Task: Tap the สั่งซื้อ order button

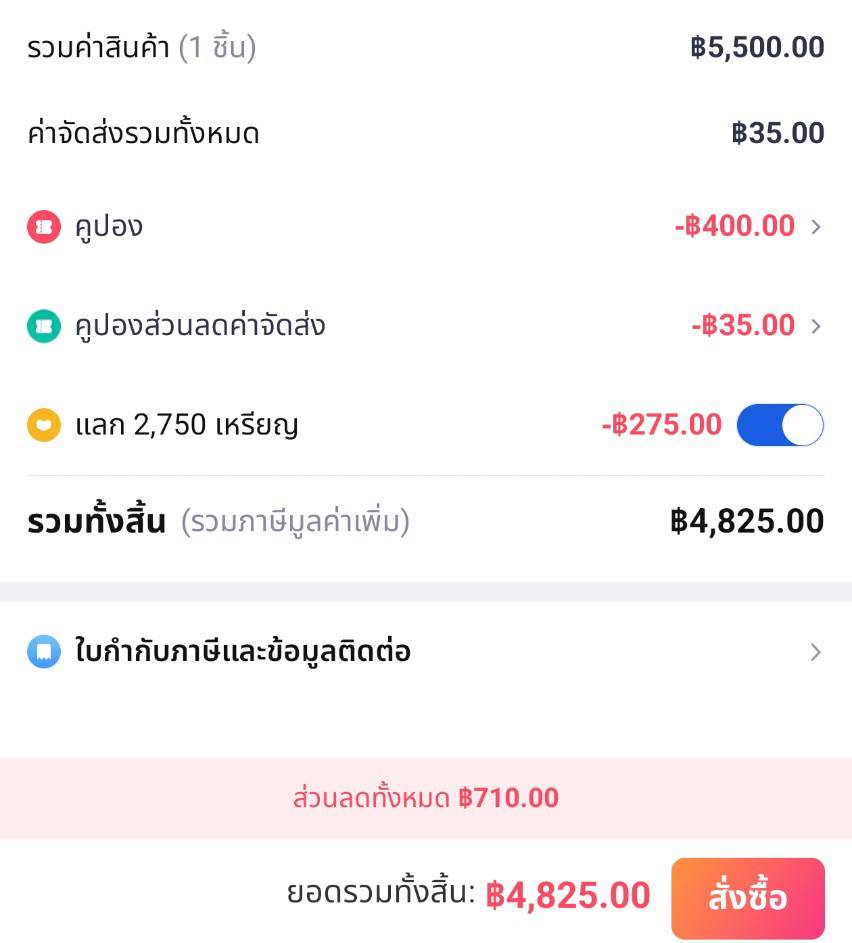Action: pyautogui.click(x=747, y=897)
